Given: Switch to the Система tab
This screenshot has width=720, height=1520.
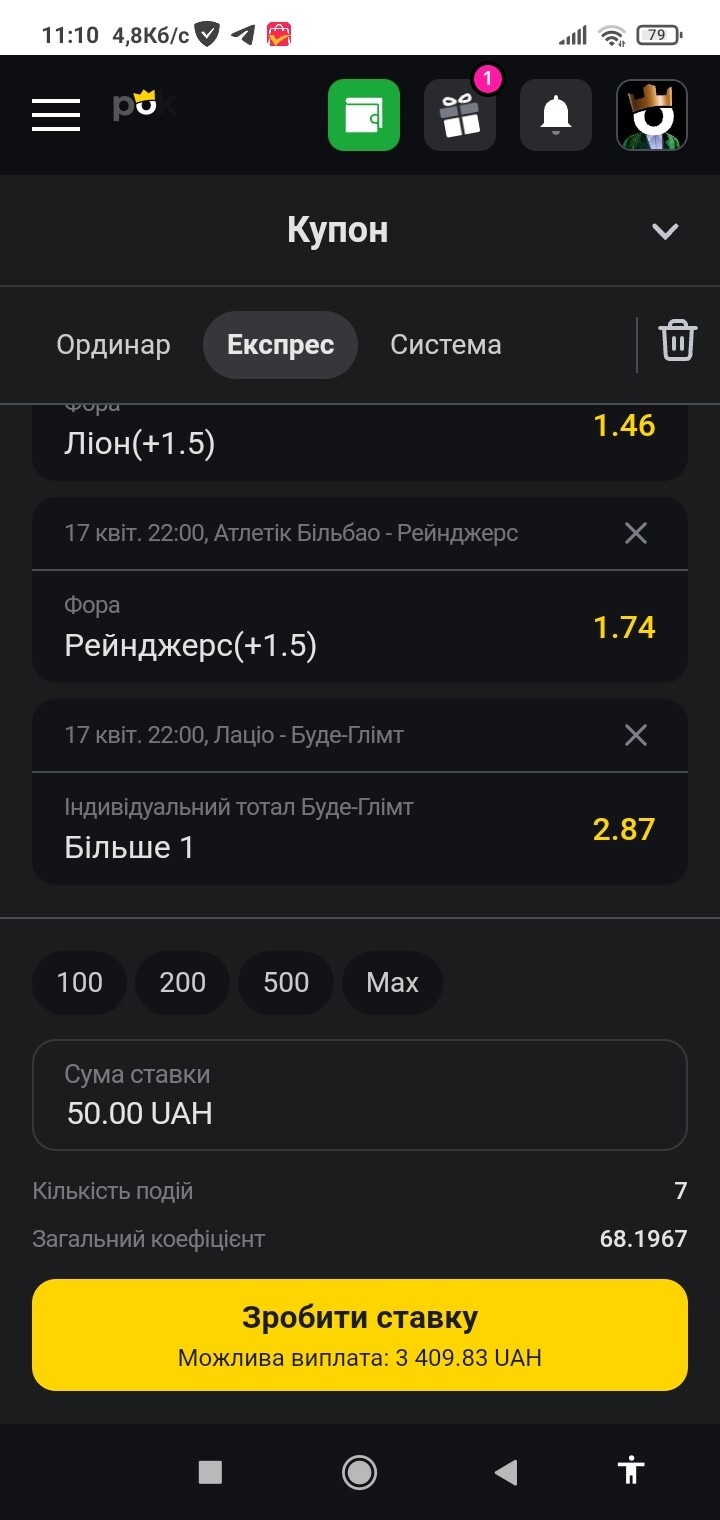Looking at the screenshot, I should point(446,345).
